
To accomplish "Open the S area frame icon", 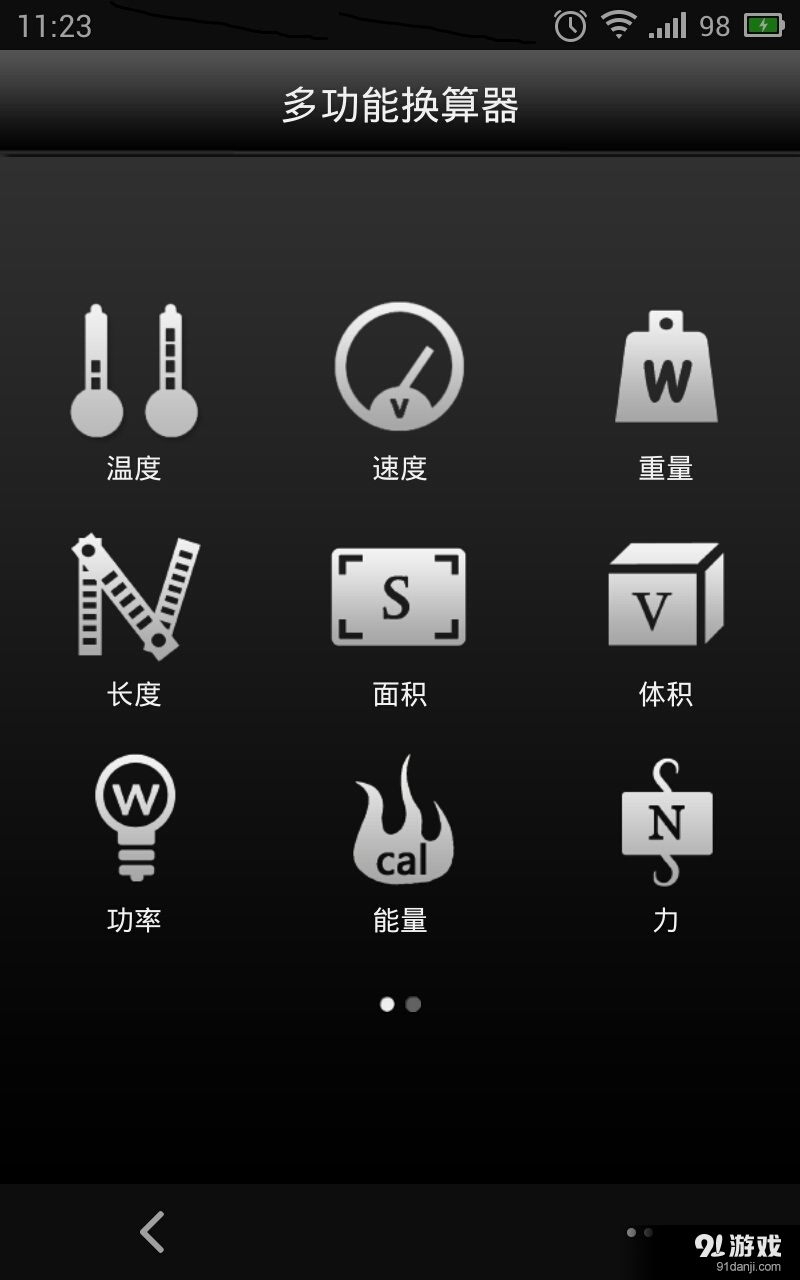I will 400,595.
